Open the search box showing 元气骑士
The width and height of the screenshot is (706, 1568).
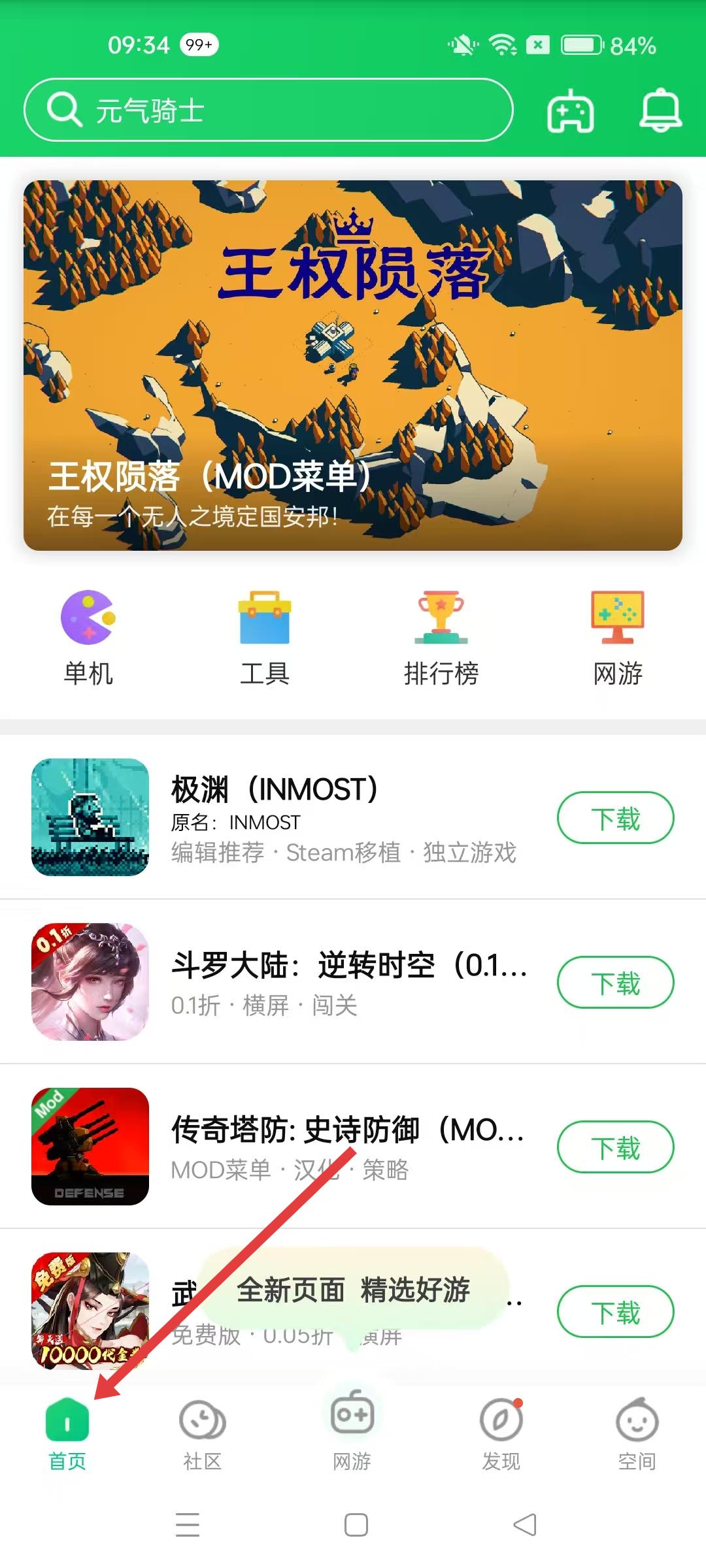click(x=268, y=110)
